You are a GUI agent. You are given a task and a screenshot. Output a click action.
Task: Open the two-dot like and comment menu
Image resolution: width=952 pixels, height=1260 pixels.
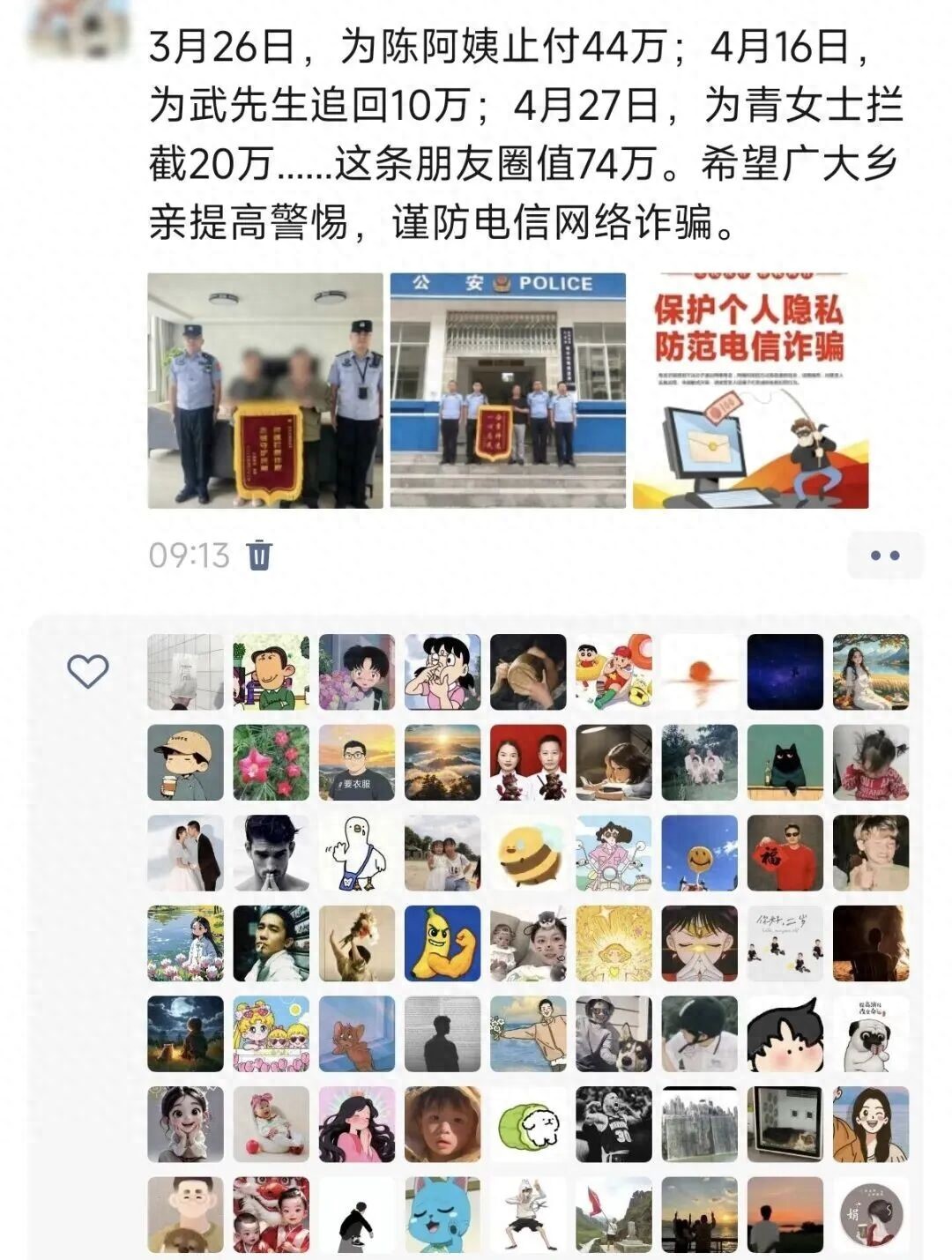[x=884, y=555]
